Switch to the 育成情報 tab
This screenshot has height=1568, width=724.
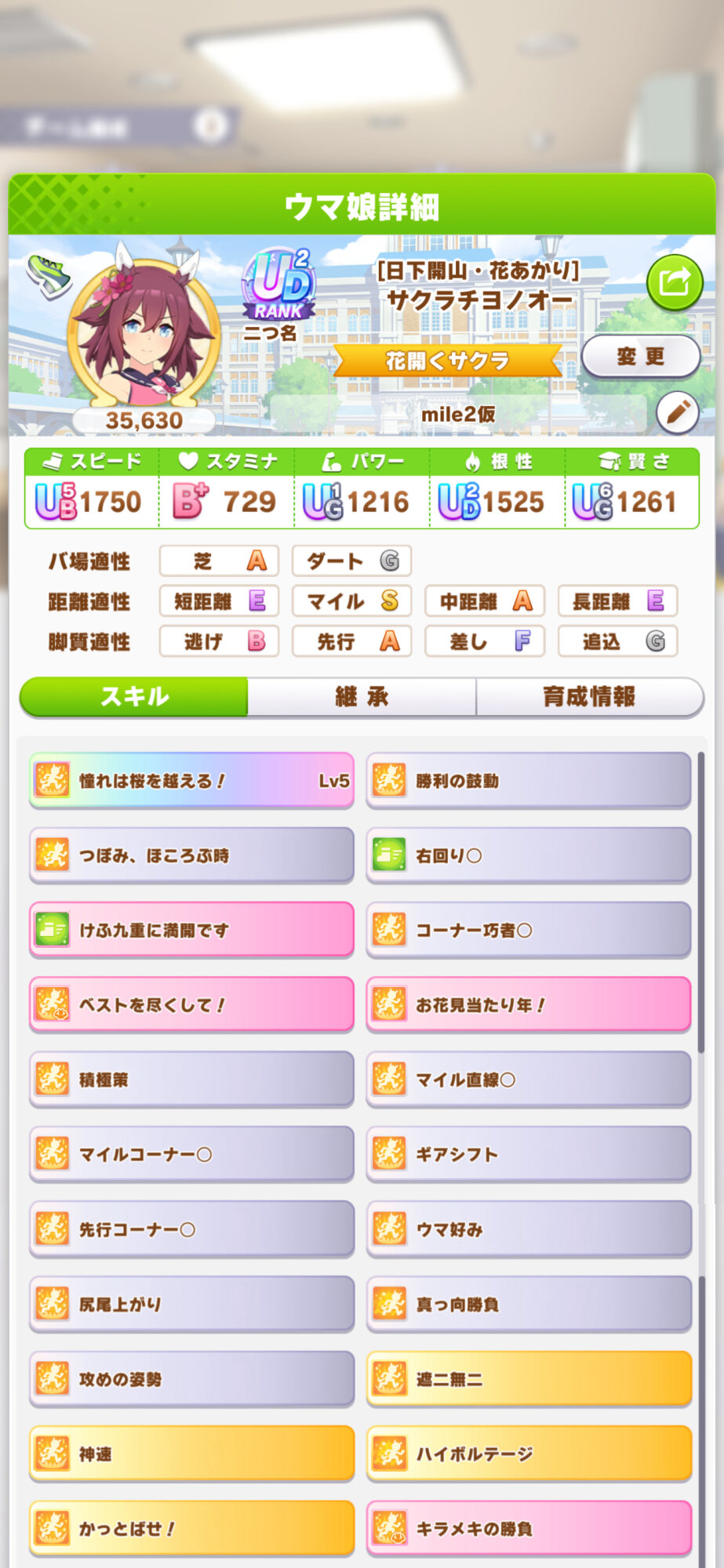click(589, 697)
